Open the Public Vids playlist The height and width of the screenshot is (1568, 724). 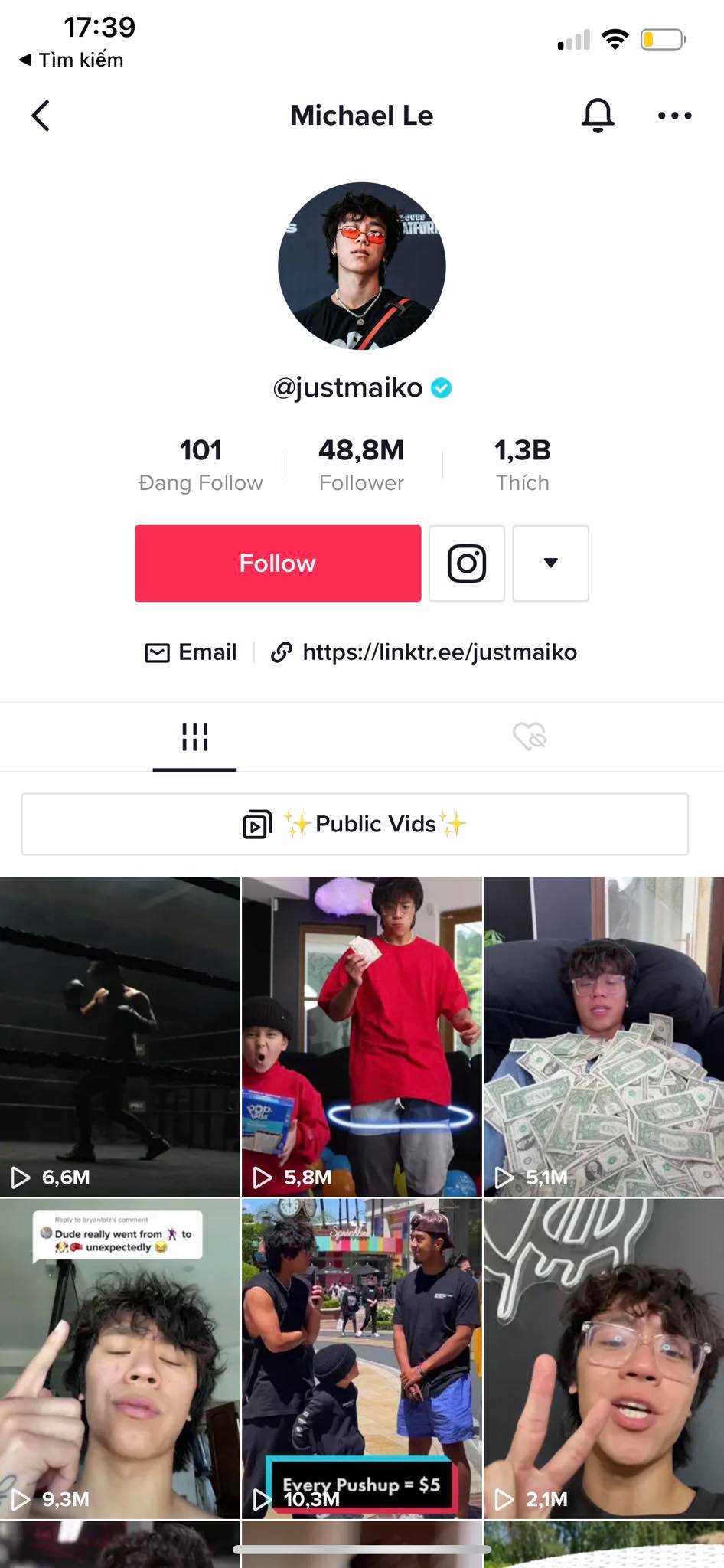355,825
